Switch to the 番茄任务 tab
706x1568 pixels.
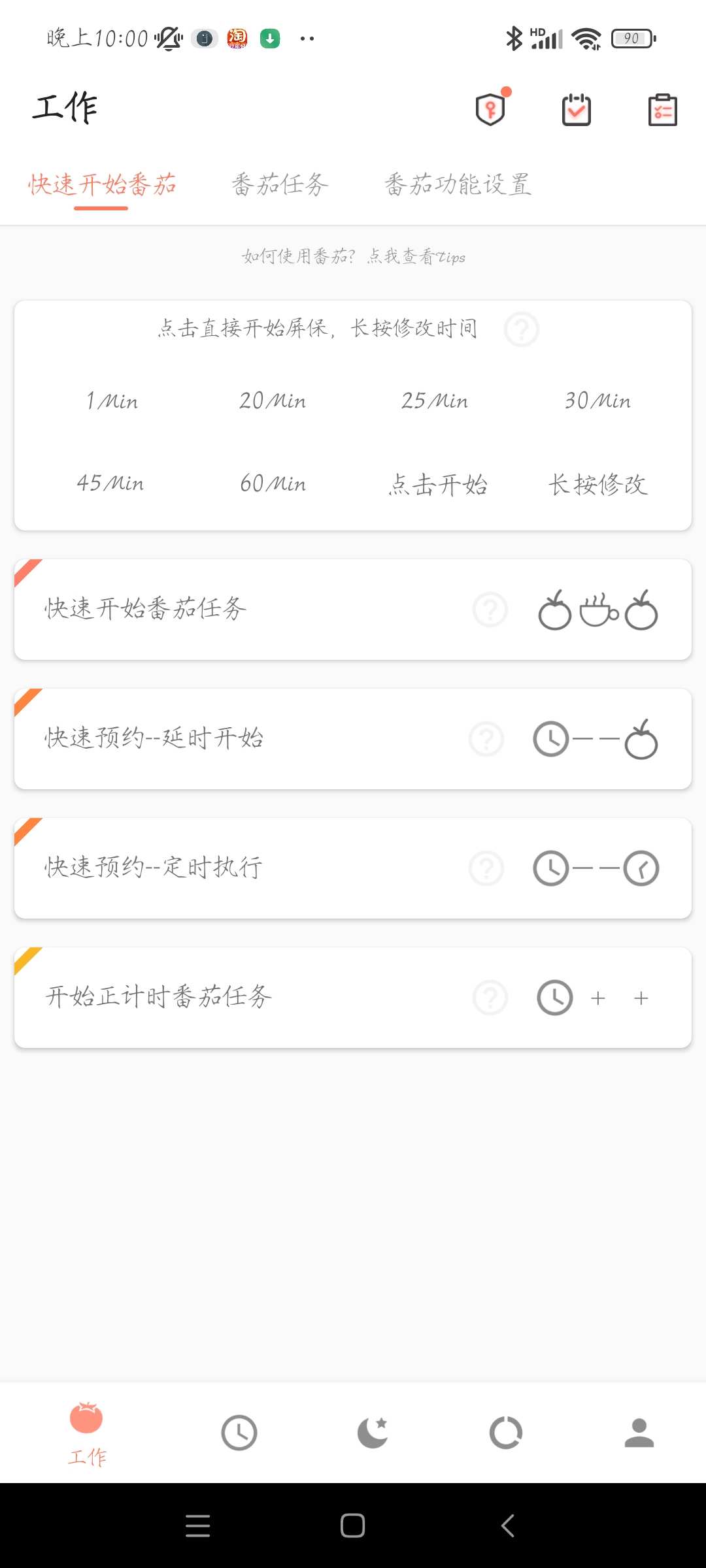click(x=280, y=184)
